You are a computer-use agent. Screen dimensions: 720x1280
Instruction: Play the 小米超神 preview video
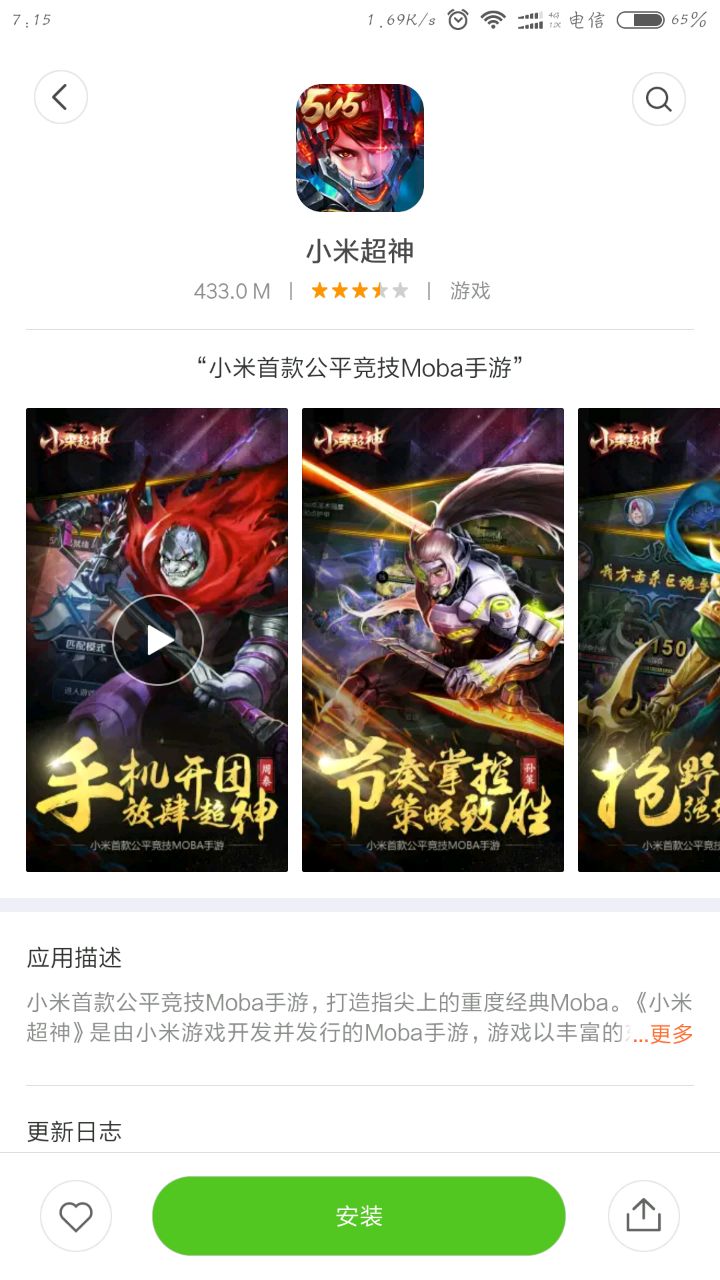pos(158,640)
